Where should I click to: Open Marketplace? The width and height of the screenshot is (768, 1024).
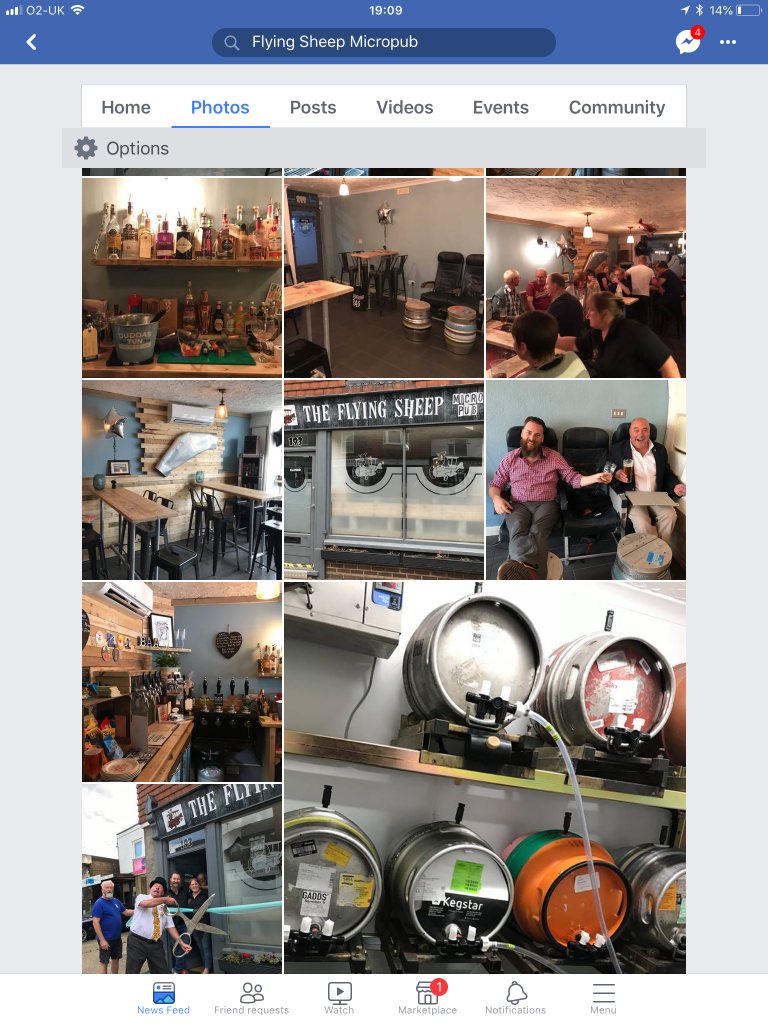tap(427, 997)
